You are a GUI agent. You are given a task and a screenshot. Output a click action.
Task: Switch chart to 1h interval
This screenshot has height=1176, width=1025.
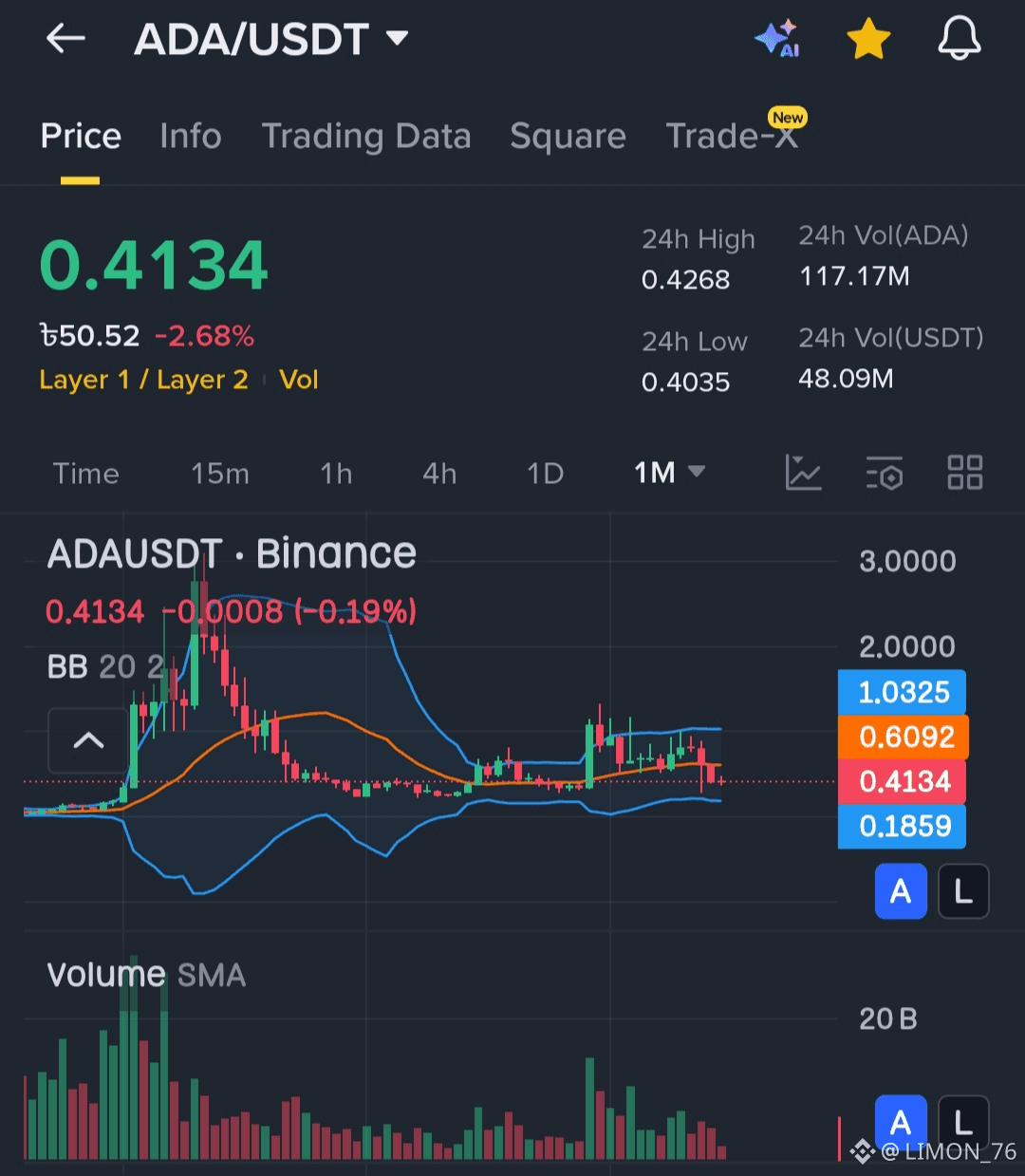click(336, 474)
